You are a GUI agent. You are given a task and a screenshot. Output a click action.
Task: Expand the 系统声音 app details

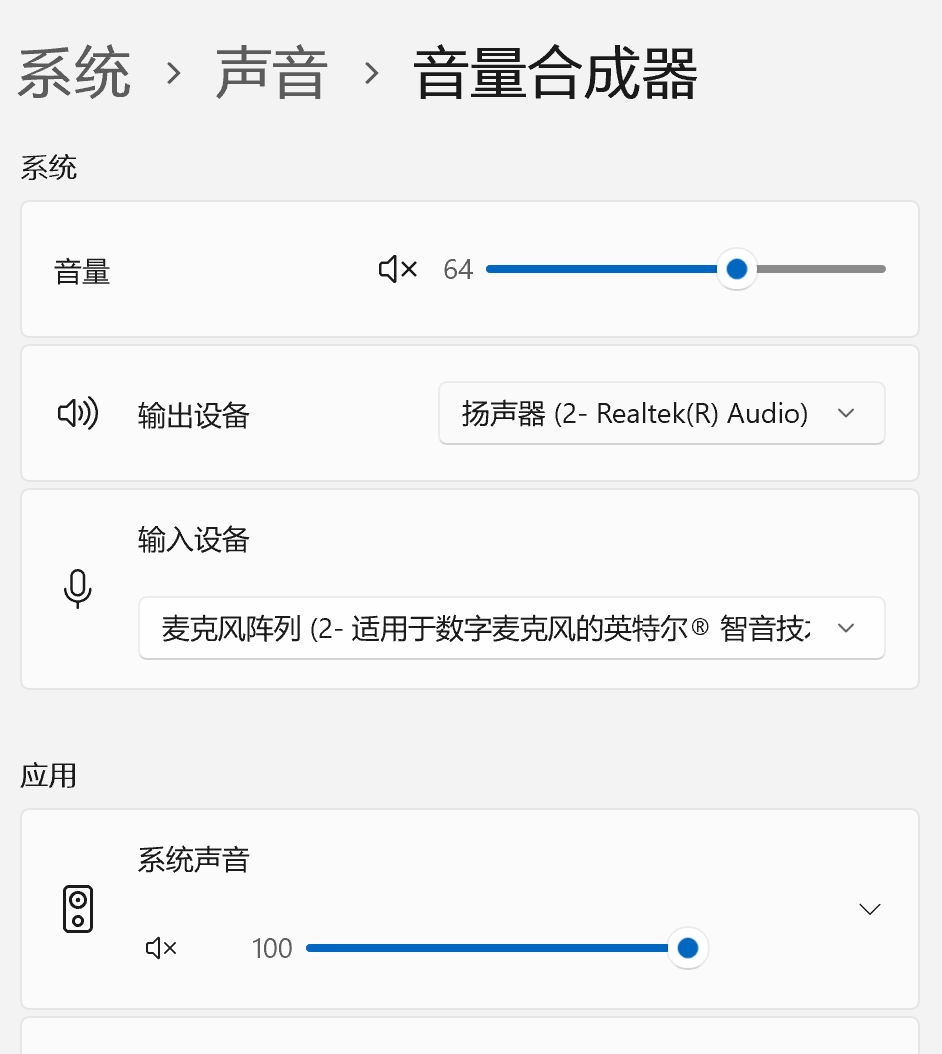click(869, 908)
